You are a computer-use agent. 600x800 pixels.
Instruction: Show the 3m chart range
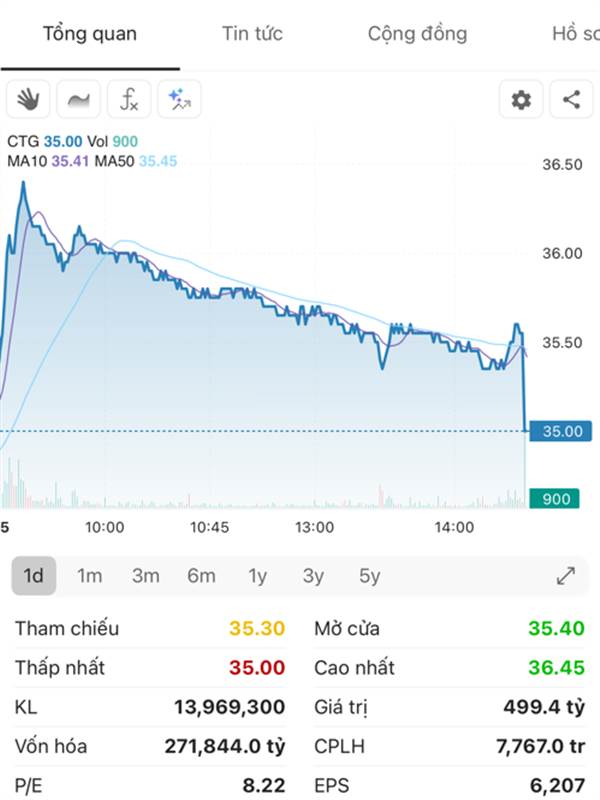click(x=146, y=576)
